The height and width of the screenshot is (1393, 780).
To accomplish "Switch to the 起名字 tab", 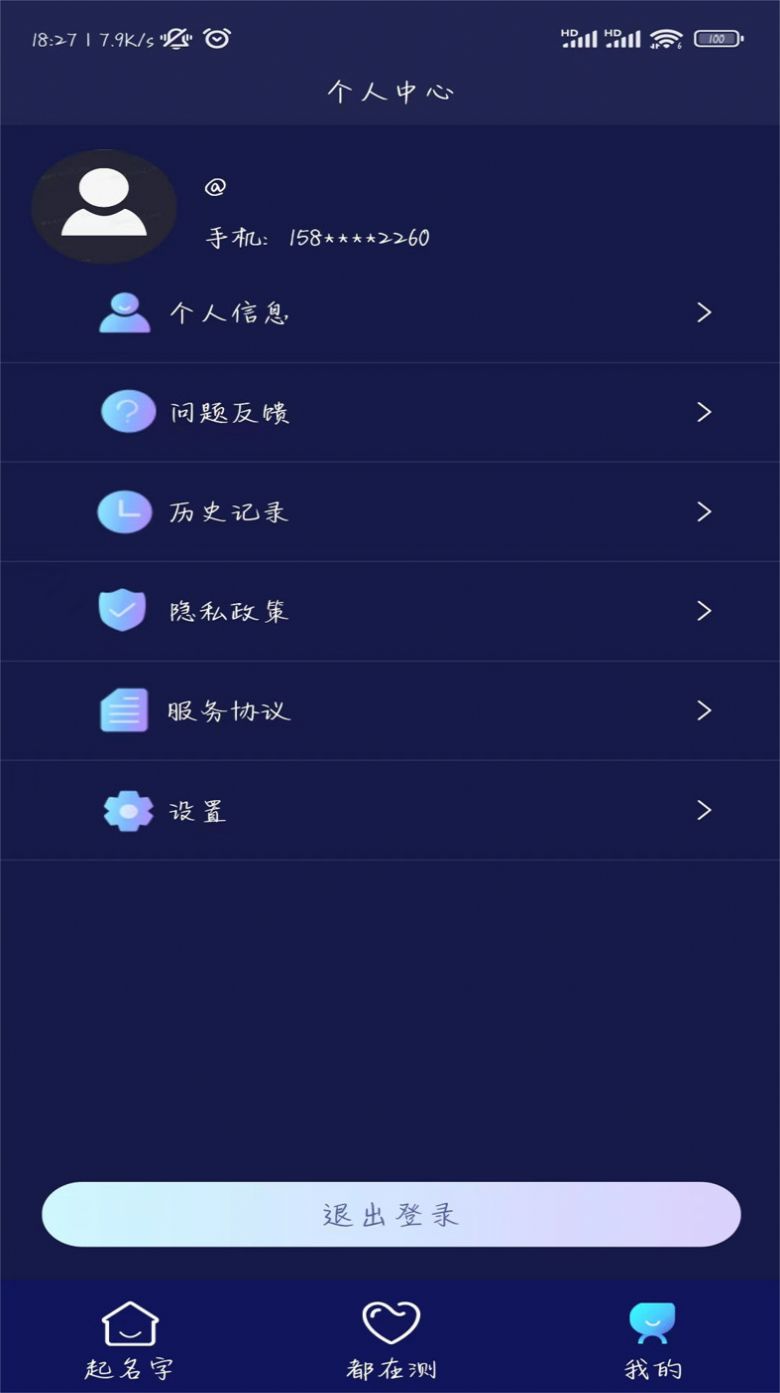I will coord(127,1343).
